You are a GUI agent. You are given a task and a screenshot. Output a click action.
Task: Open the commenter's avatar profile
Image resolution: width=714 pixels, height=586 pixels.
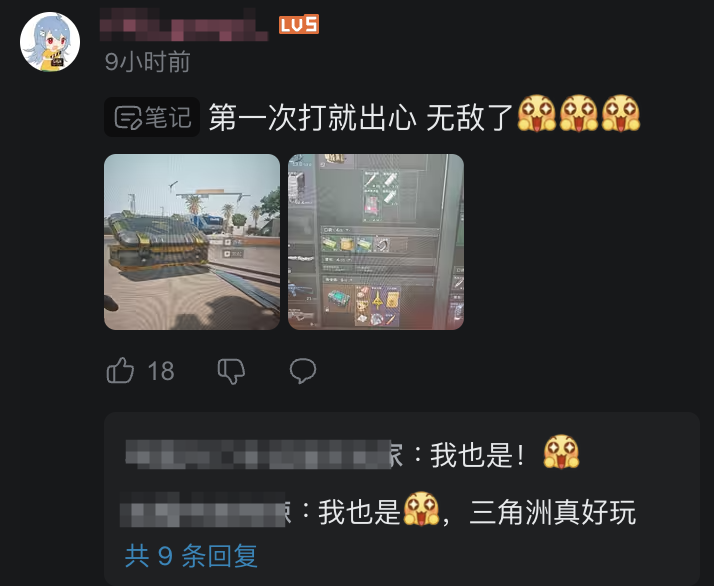(x=51, y=42)
